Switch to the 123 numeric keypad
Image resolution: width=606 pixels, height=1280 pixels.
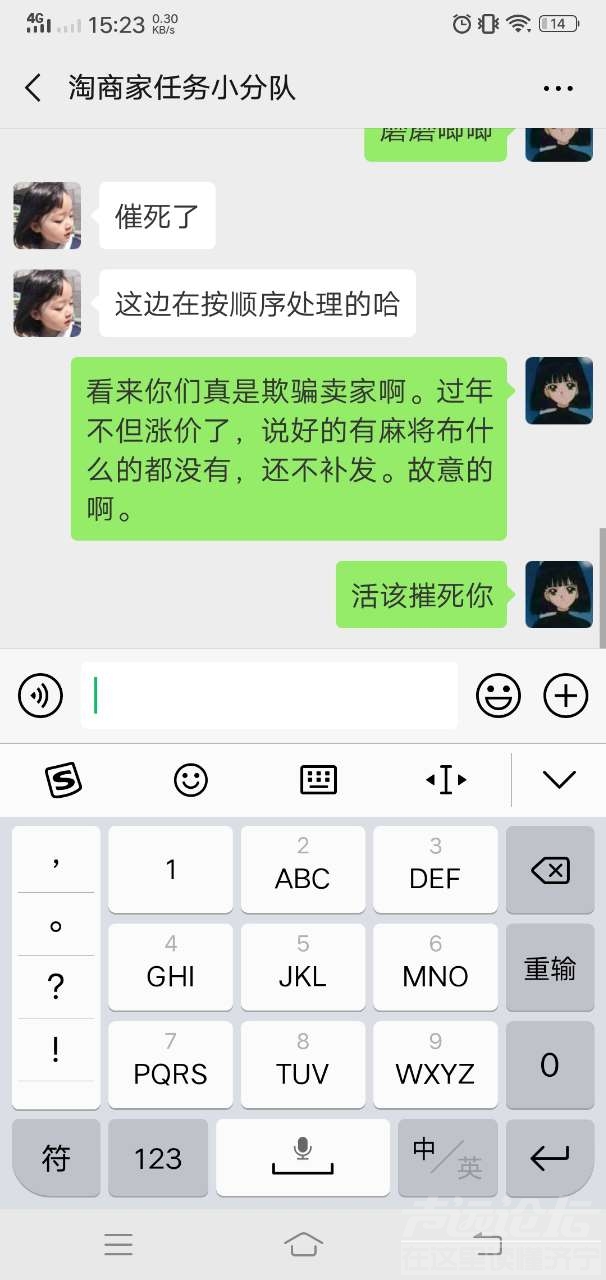click(x=158, y=1158)
